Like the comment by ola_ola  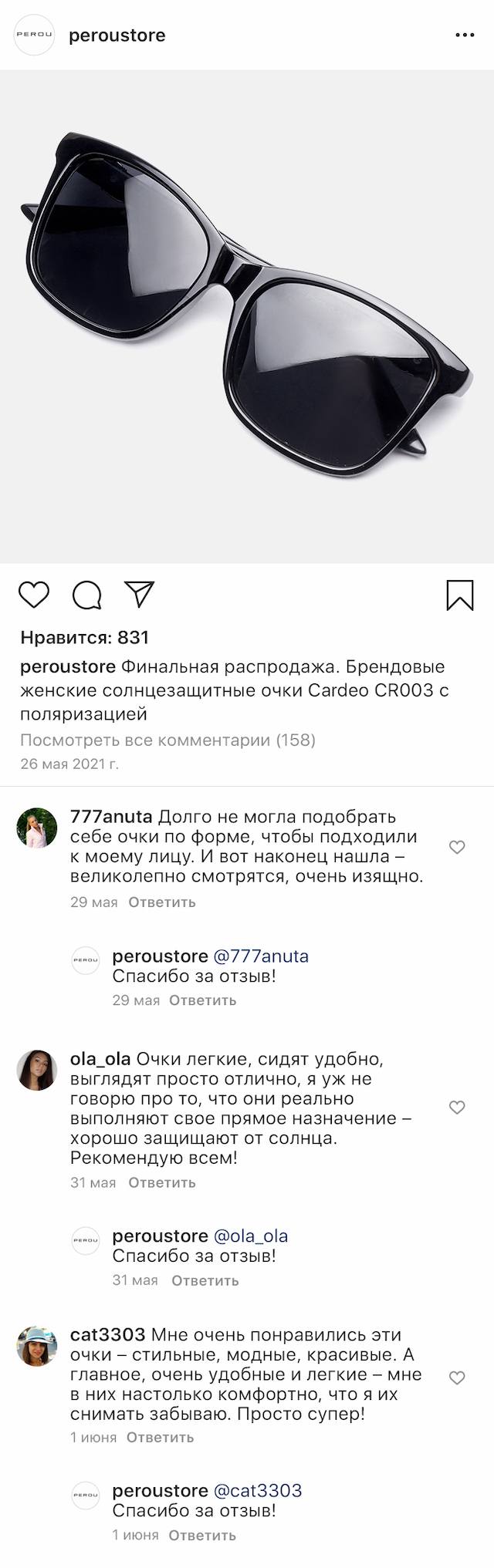click(457, 1107)
